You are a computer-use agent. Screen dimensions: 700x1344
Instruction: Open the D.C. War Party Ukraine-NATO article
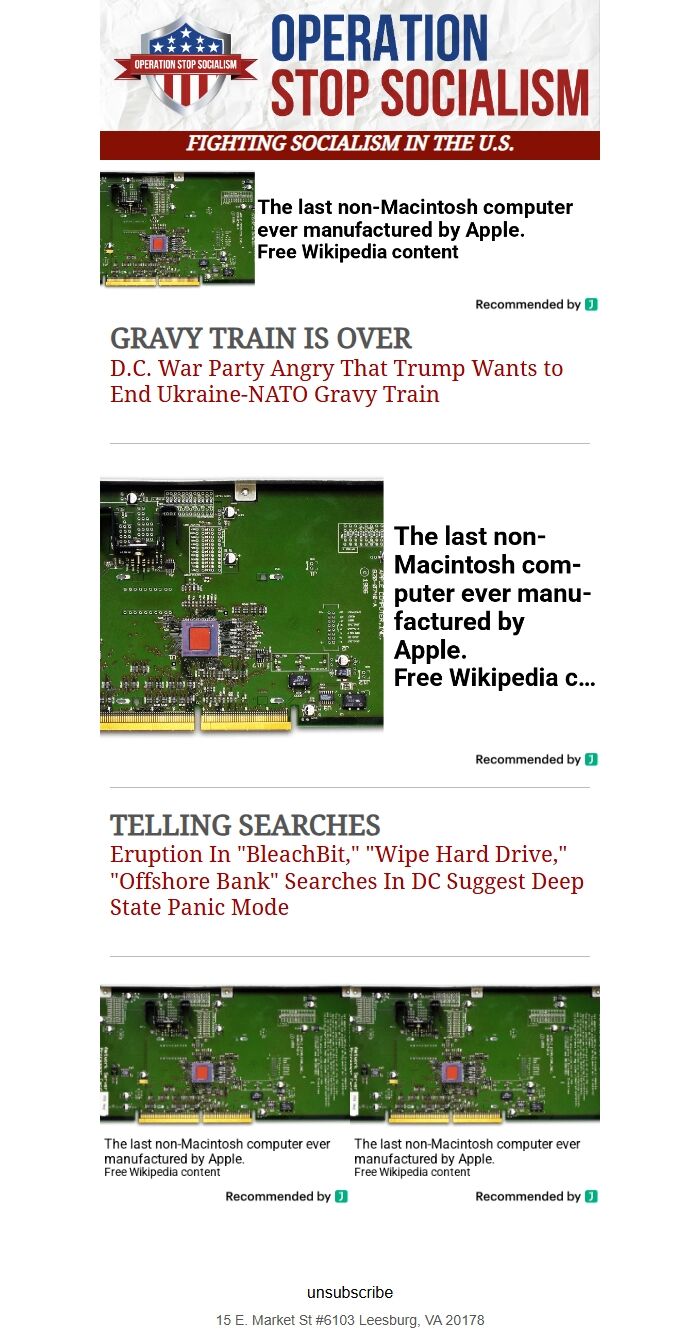337,381
